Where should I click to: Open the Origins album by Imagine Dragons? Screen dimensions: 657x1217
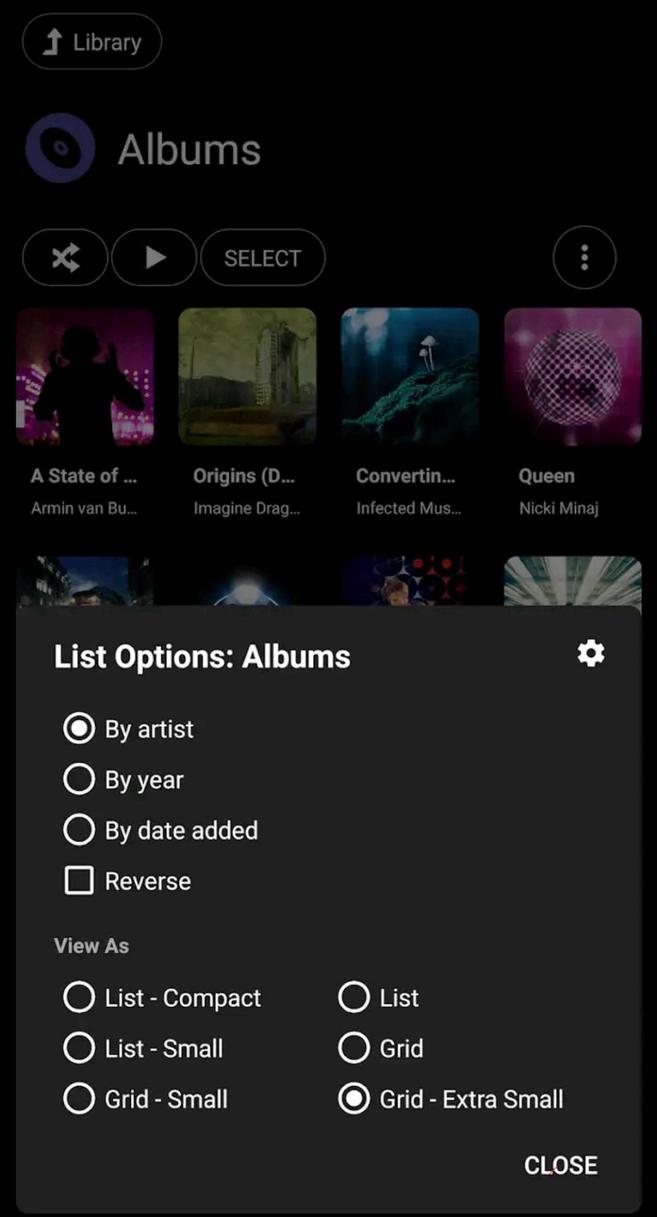pos(247,377)
